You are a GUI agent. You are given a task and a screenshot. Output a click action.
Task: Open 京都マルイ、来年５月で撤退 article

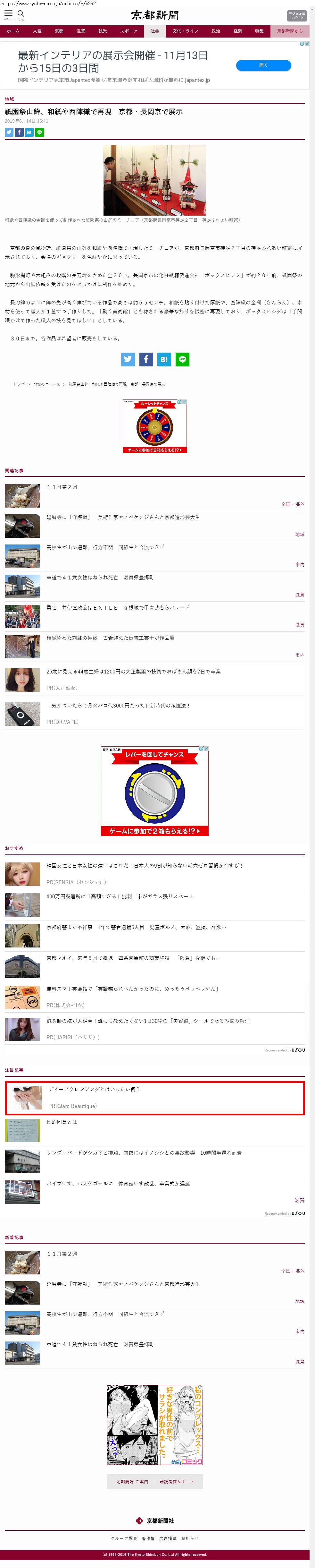[134, 957]
